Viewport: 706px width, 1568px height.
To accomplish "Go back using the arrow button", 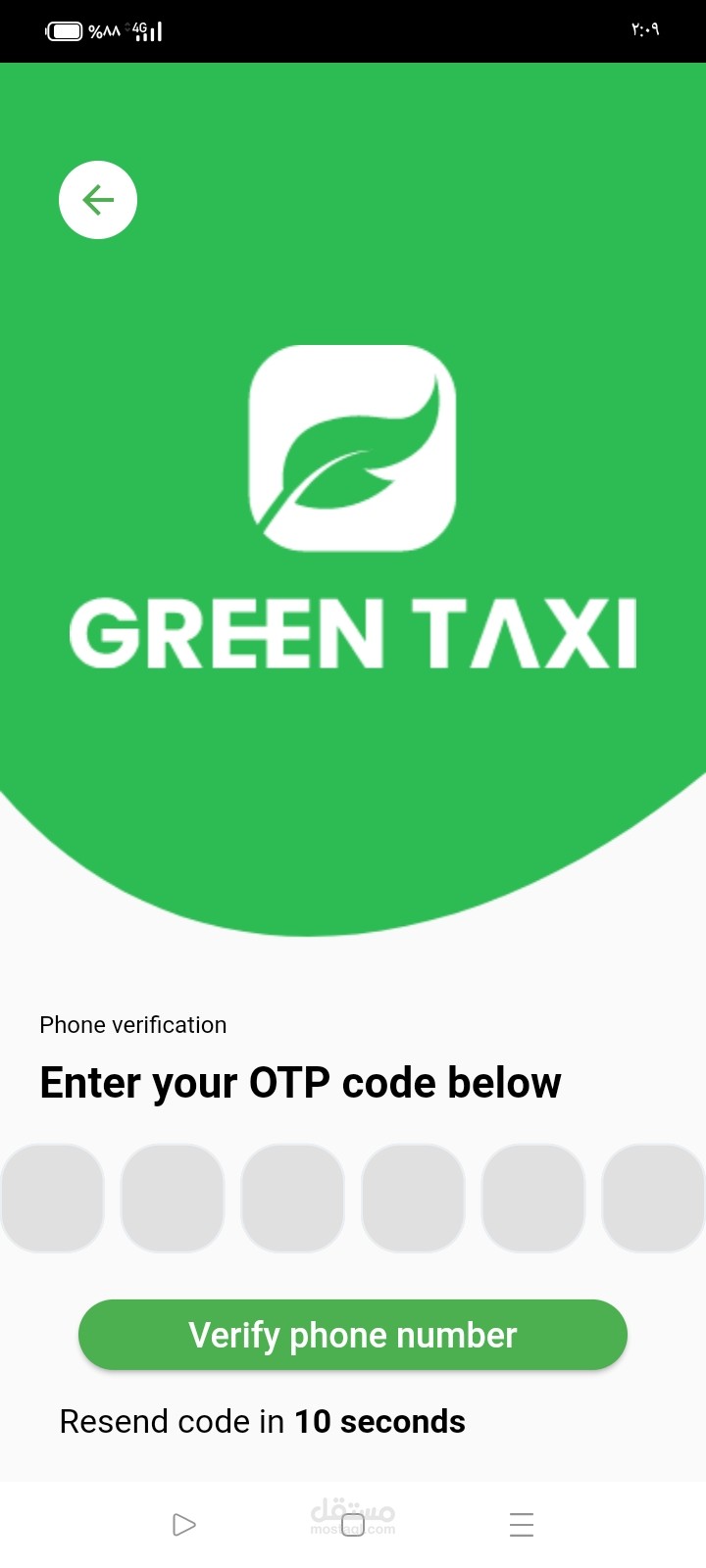I will click(x=98, y=200).
